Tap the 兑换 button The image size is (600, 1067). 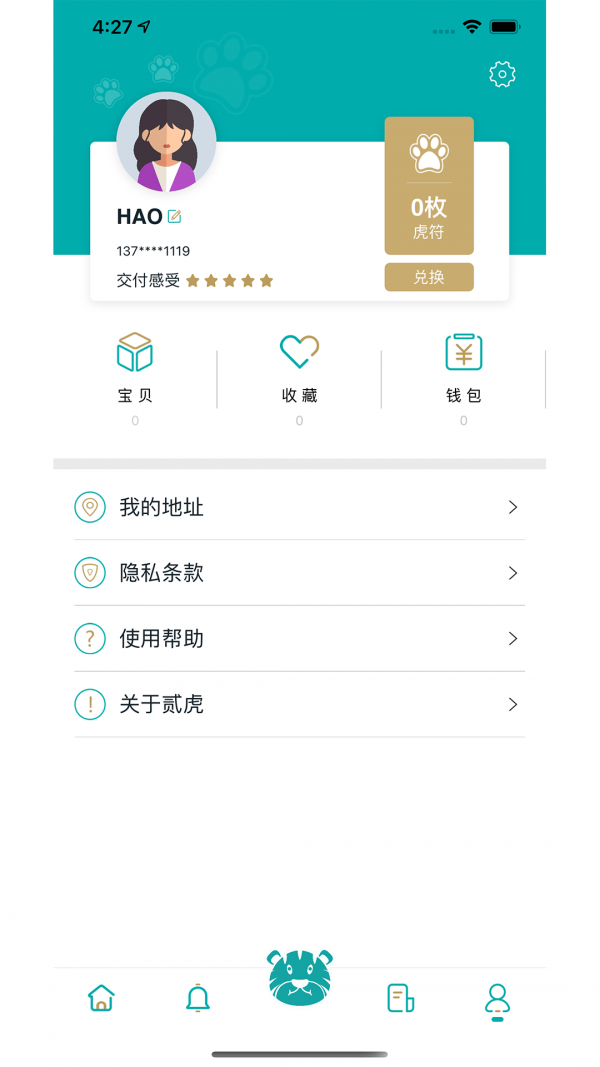tap(429, 277)
